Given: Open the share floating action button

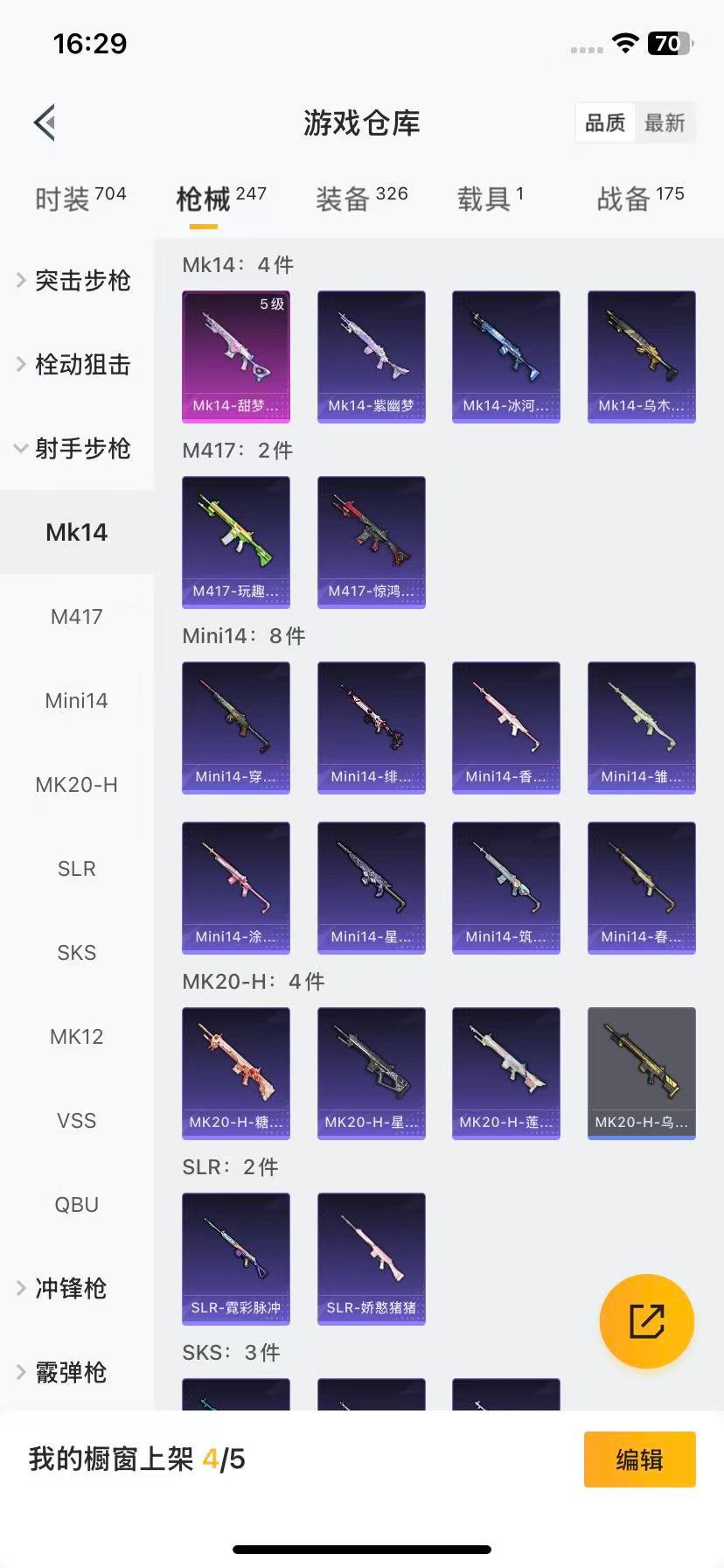Looking at the screenshot, I should [646, 1321].
